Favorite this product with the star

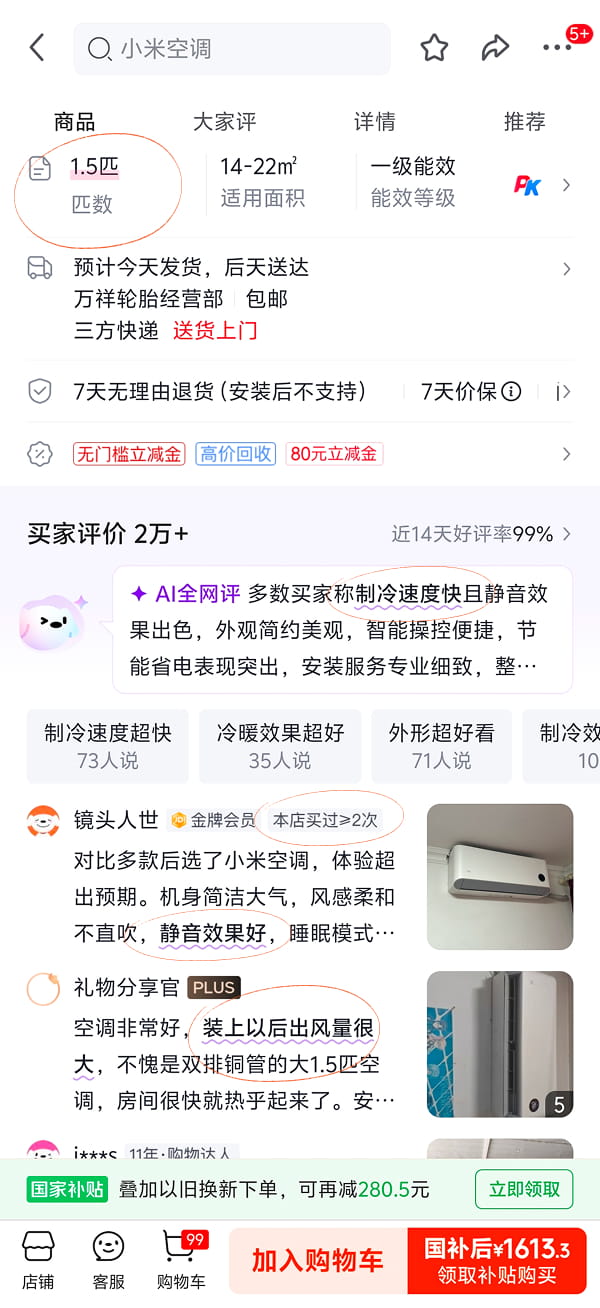434,48
